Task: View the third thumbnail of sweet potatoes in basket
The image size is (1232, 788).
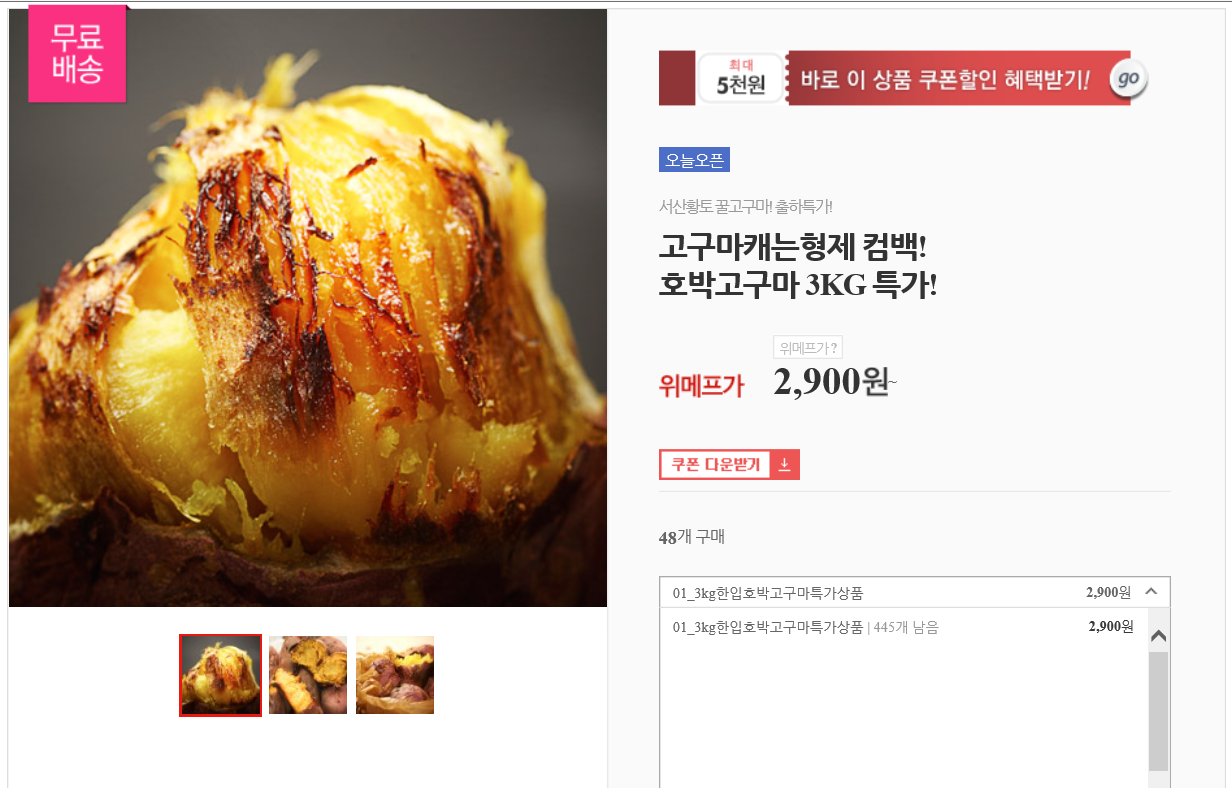Action: (395, 675)
